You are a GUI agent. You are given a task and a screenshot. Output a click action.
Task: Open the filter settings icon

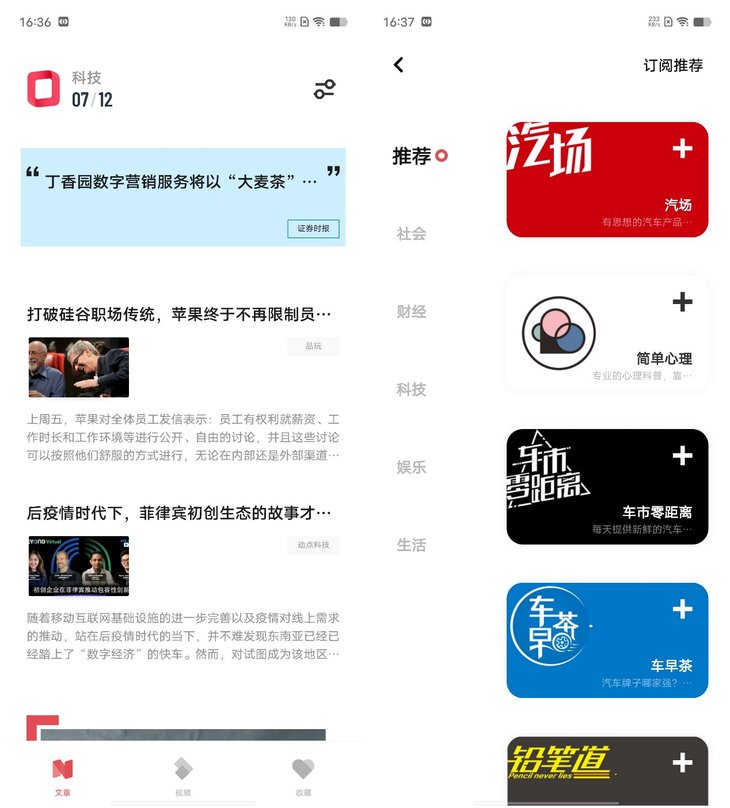point(324,89)
